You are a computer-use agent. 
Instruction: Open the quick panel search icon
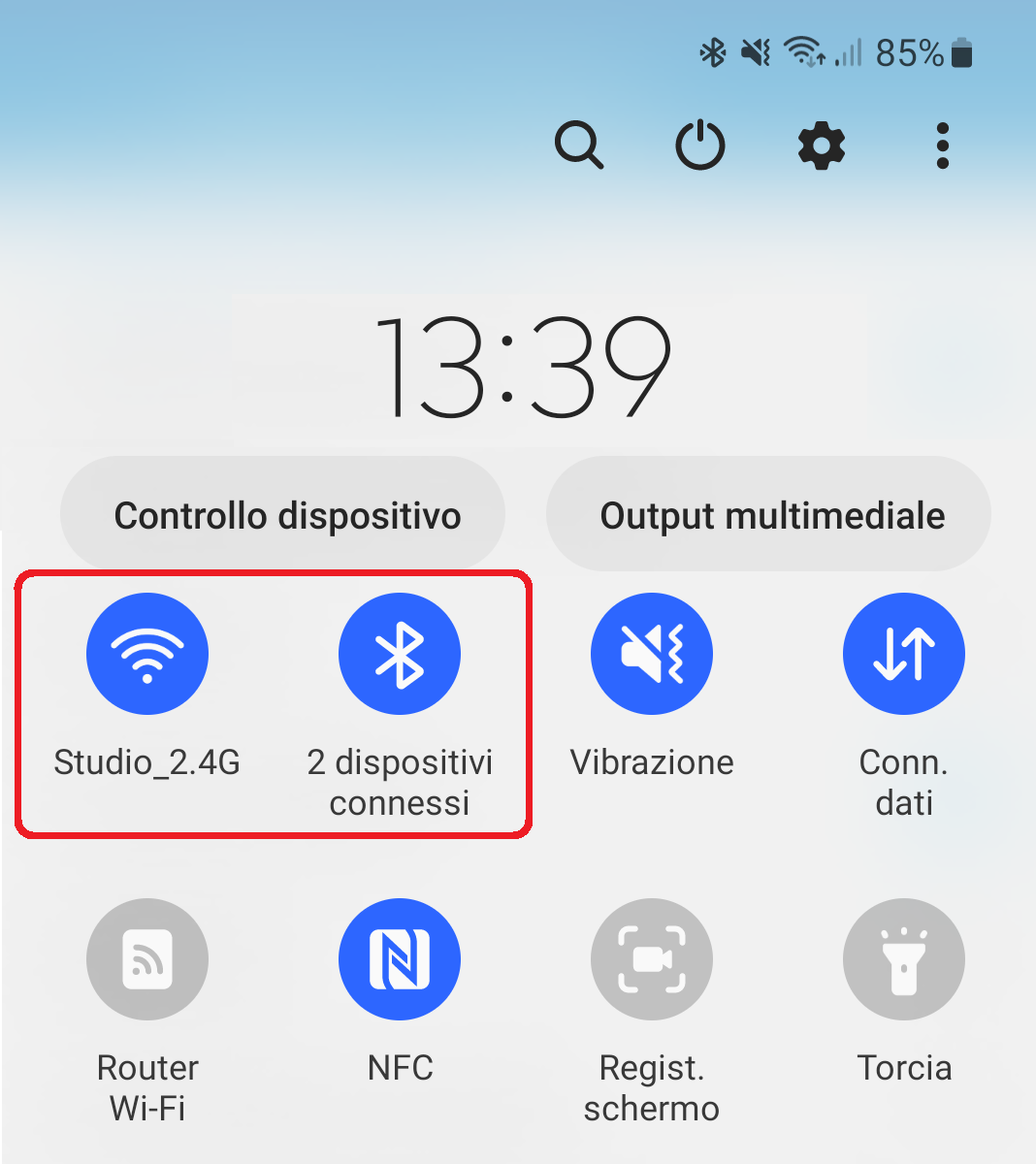(579, 145)
